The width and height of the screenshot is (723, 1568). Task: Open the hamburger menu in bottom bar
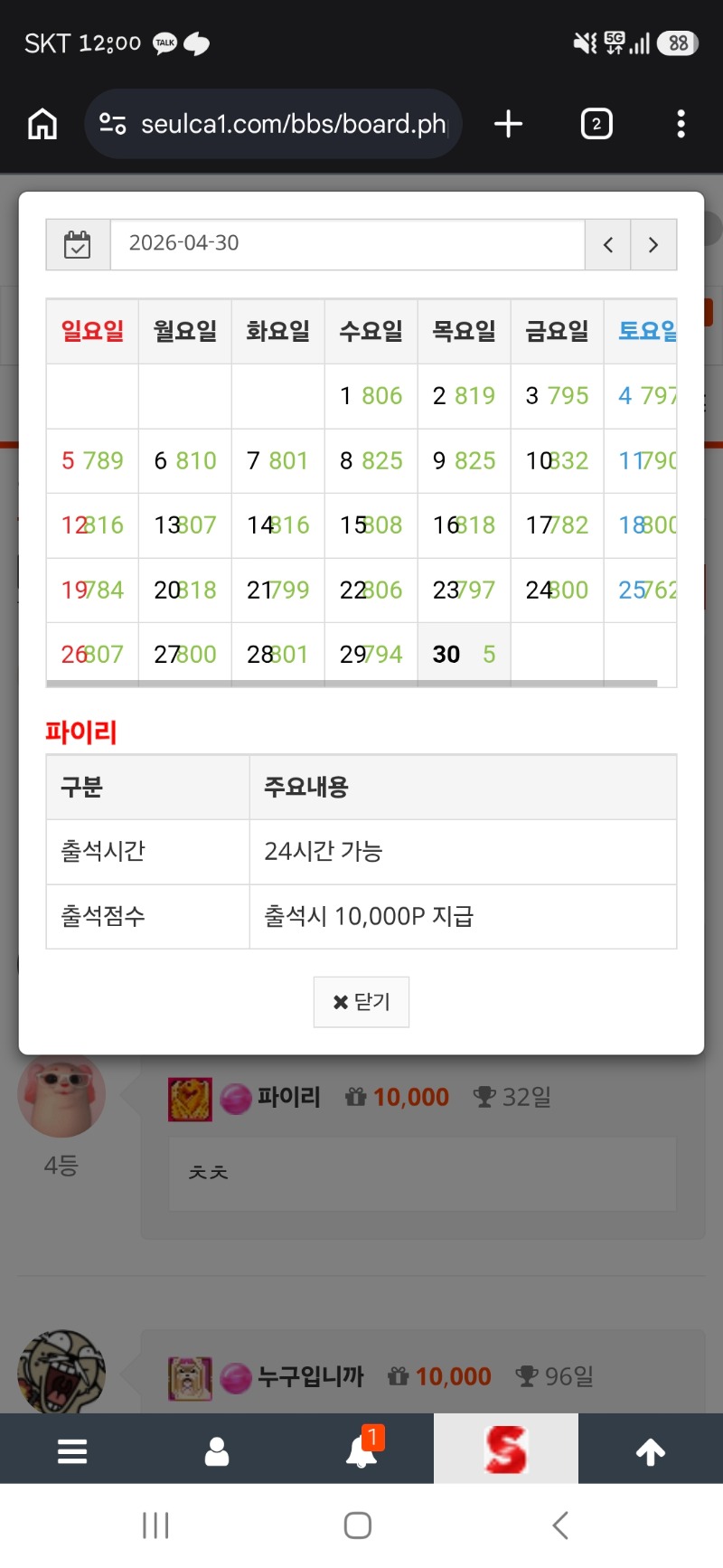72,1450
